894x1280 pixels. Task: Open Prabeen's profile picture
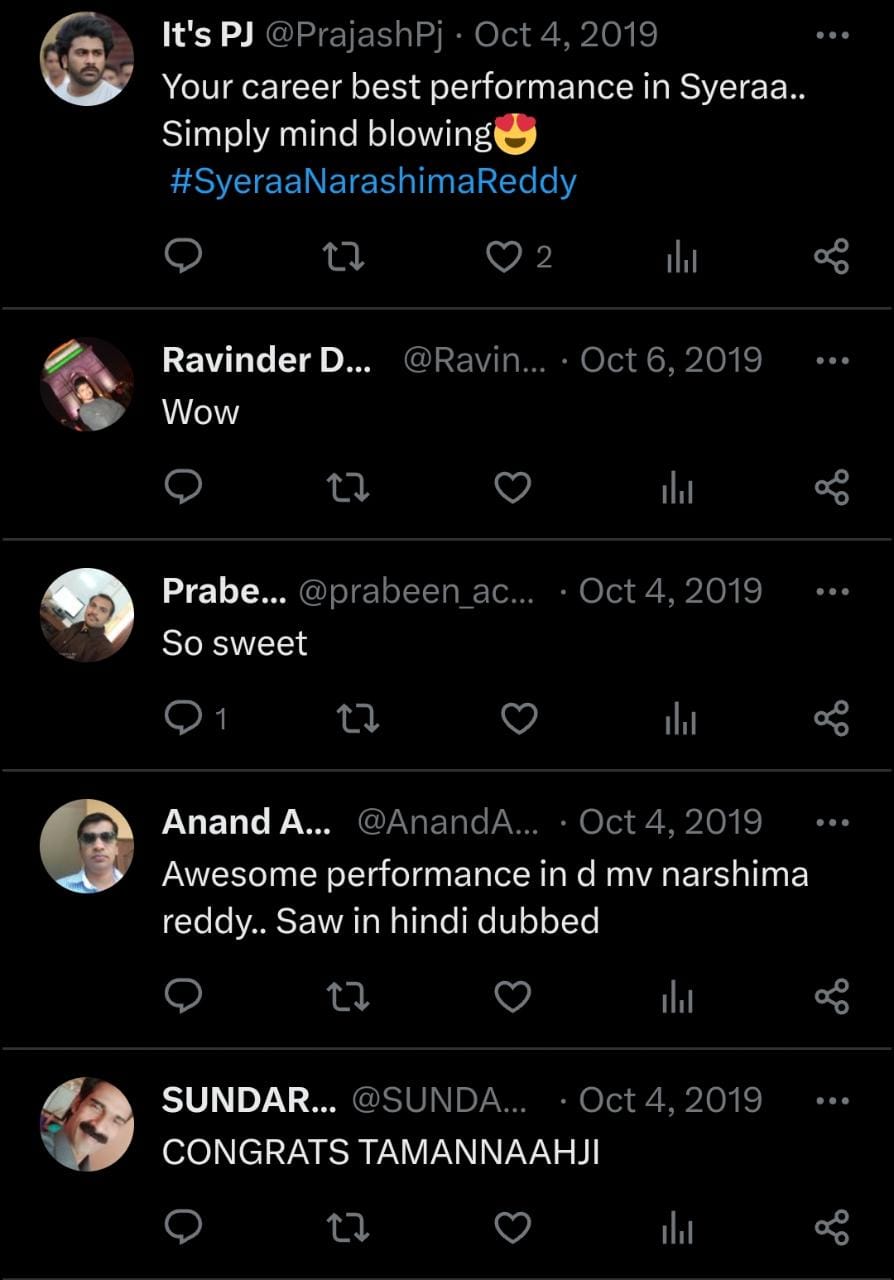87,615
